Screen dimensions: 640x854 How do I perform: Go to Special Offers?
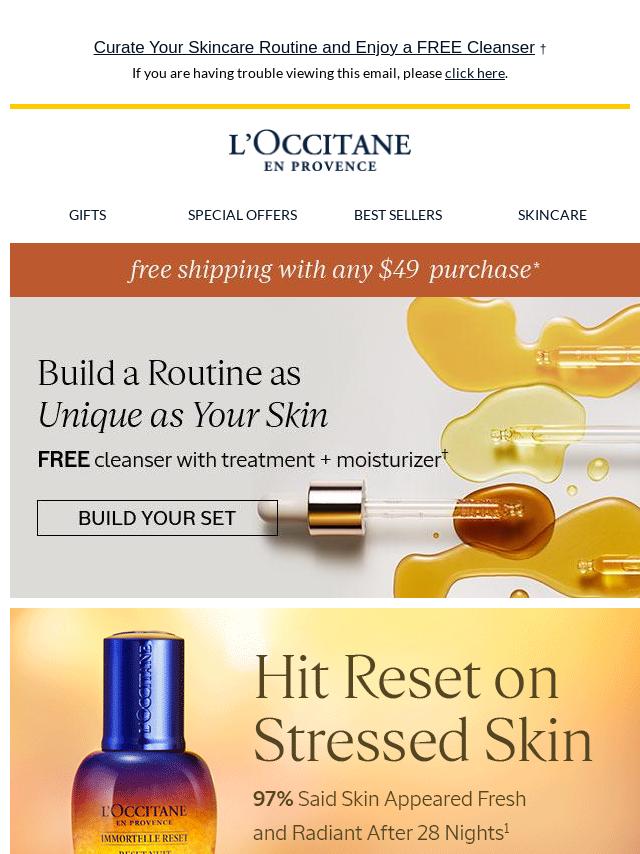pos(242,215)
